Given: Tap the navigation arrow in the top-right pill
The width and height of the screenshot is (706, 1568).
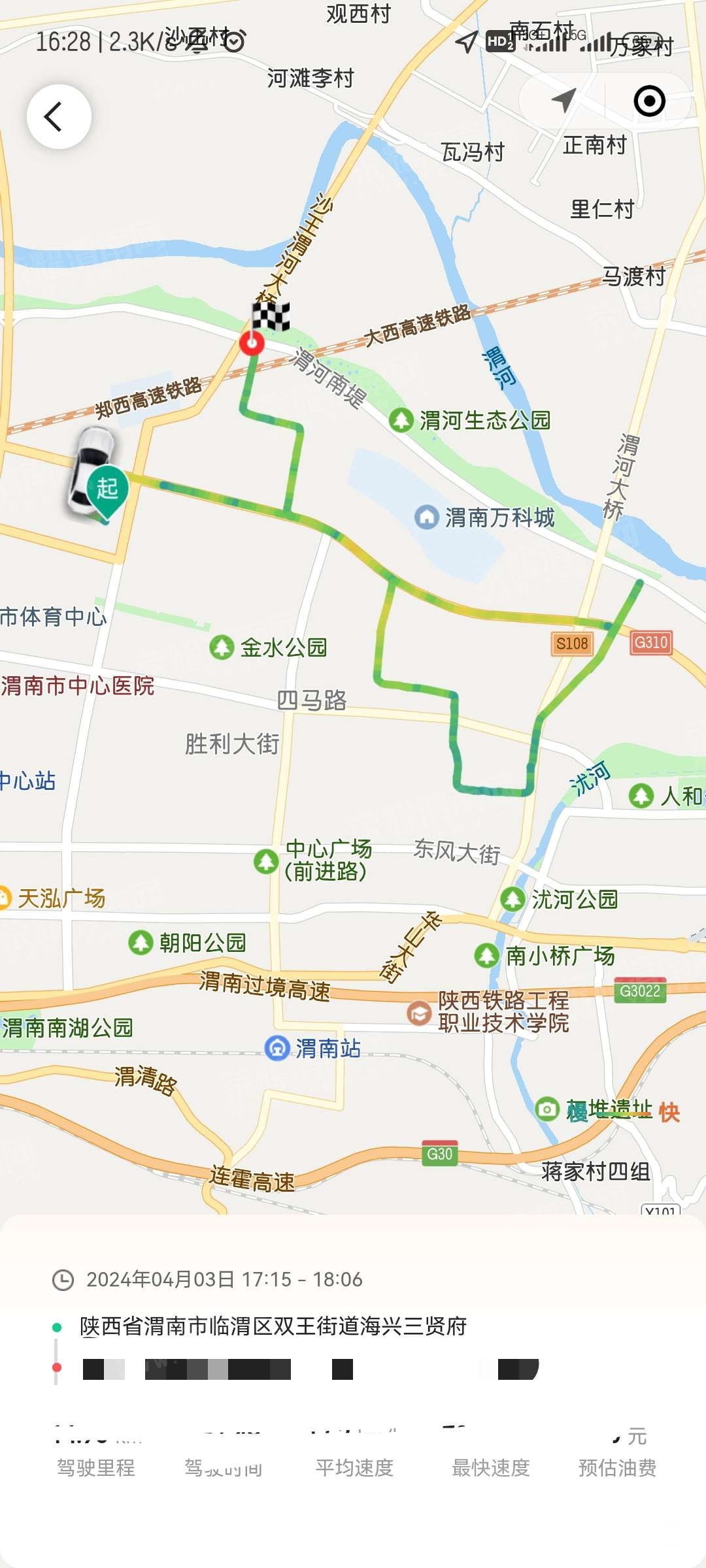Looking at the screenshot, I should (563, 100).
